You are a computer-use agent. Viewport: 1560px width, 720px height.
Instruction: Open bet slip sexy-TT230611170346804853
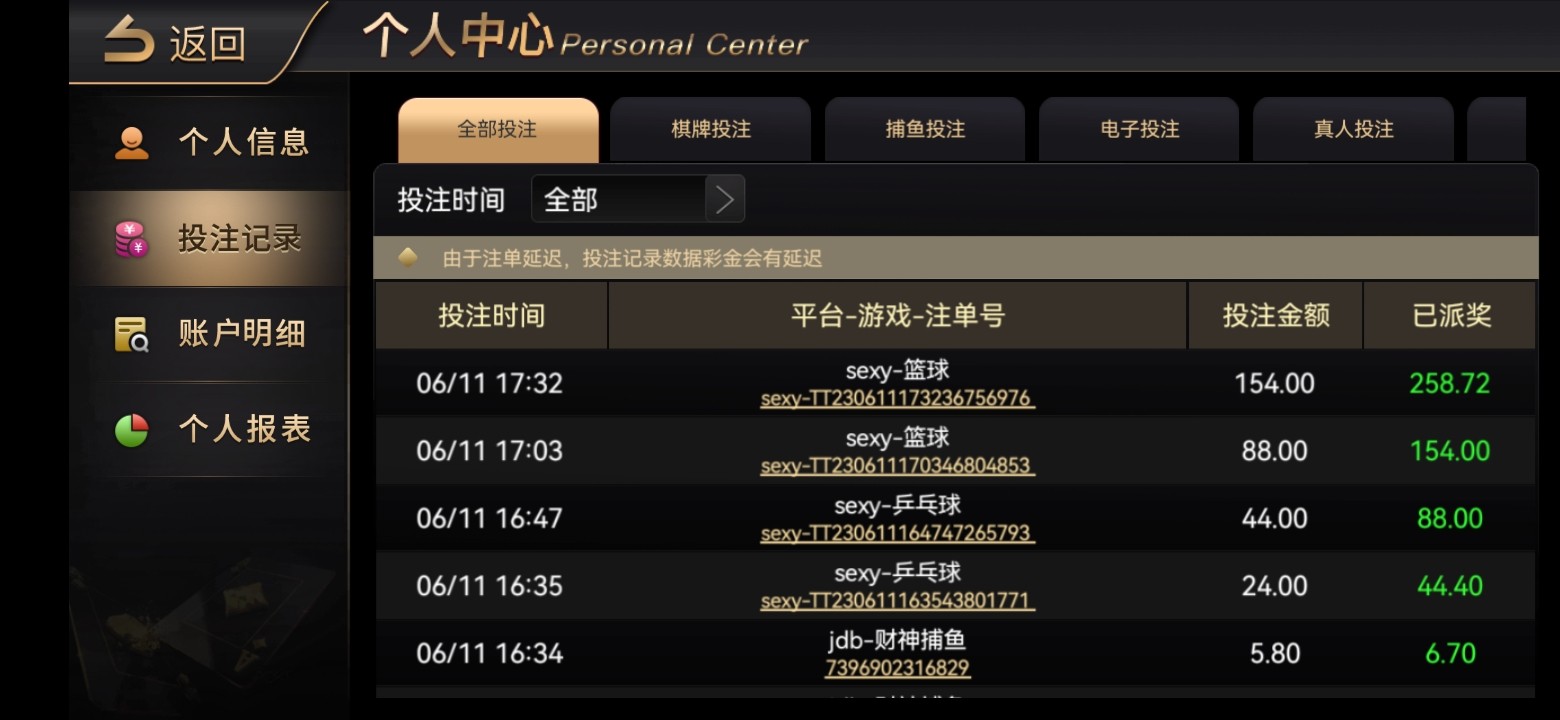click(x=897, y=467)
